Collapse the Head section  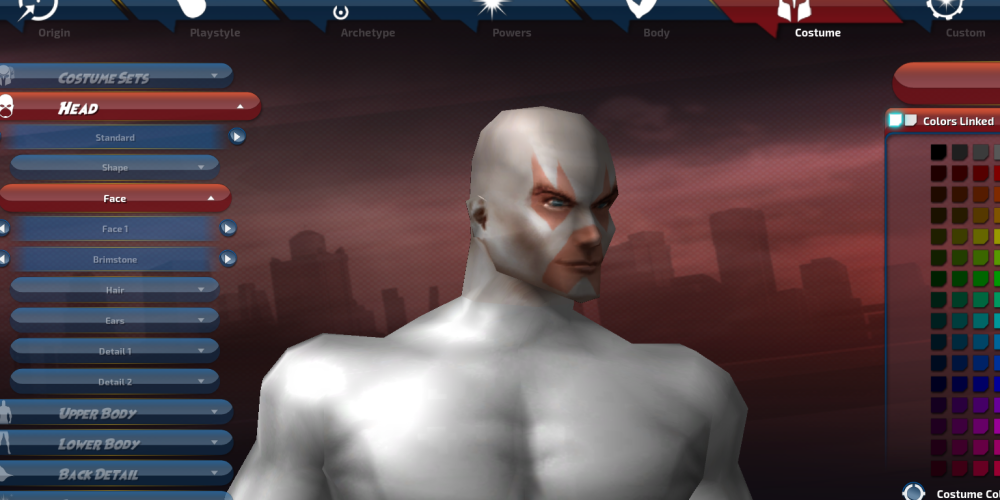coord(130,107)
